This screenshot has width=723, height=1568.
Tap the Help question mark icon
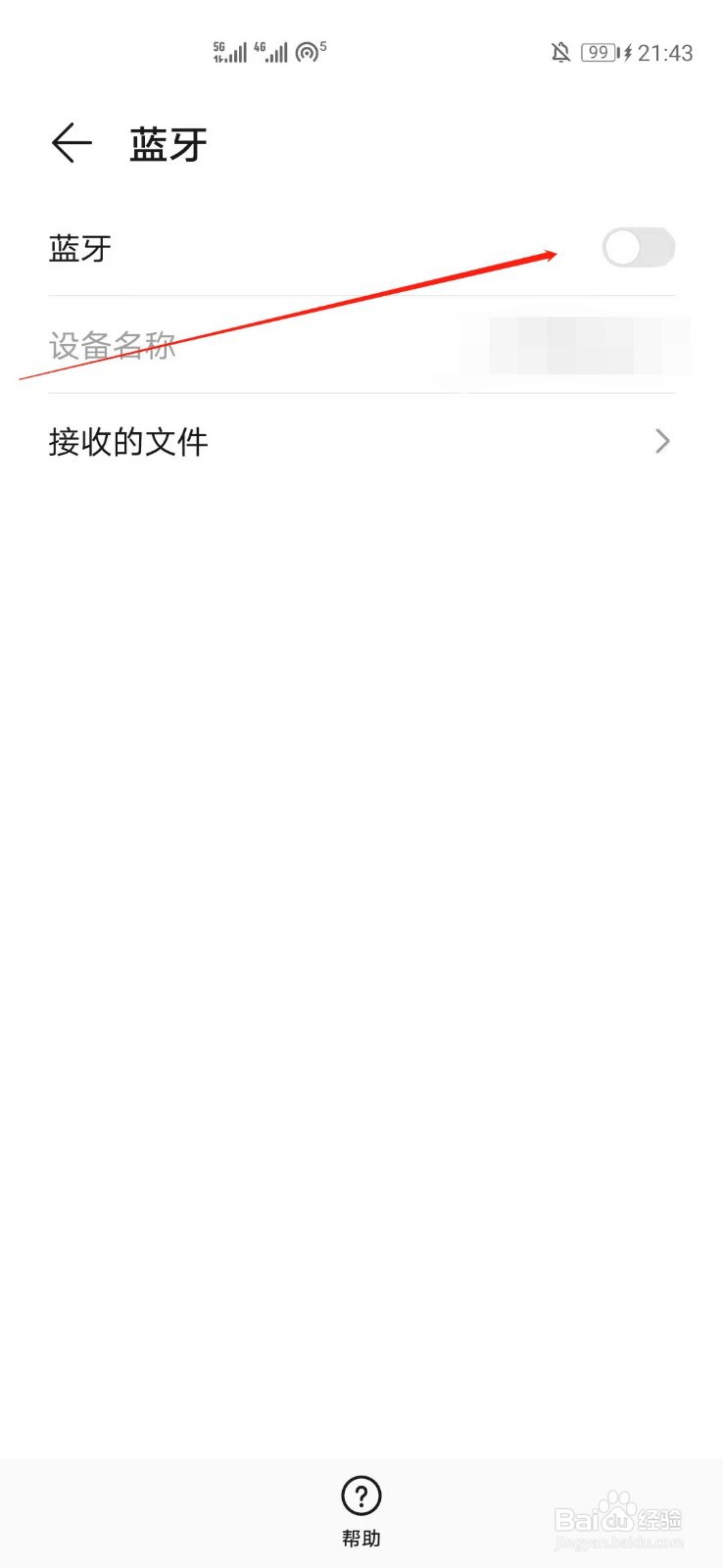click(x=361, y=1497)
